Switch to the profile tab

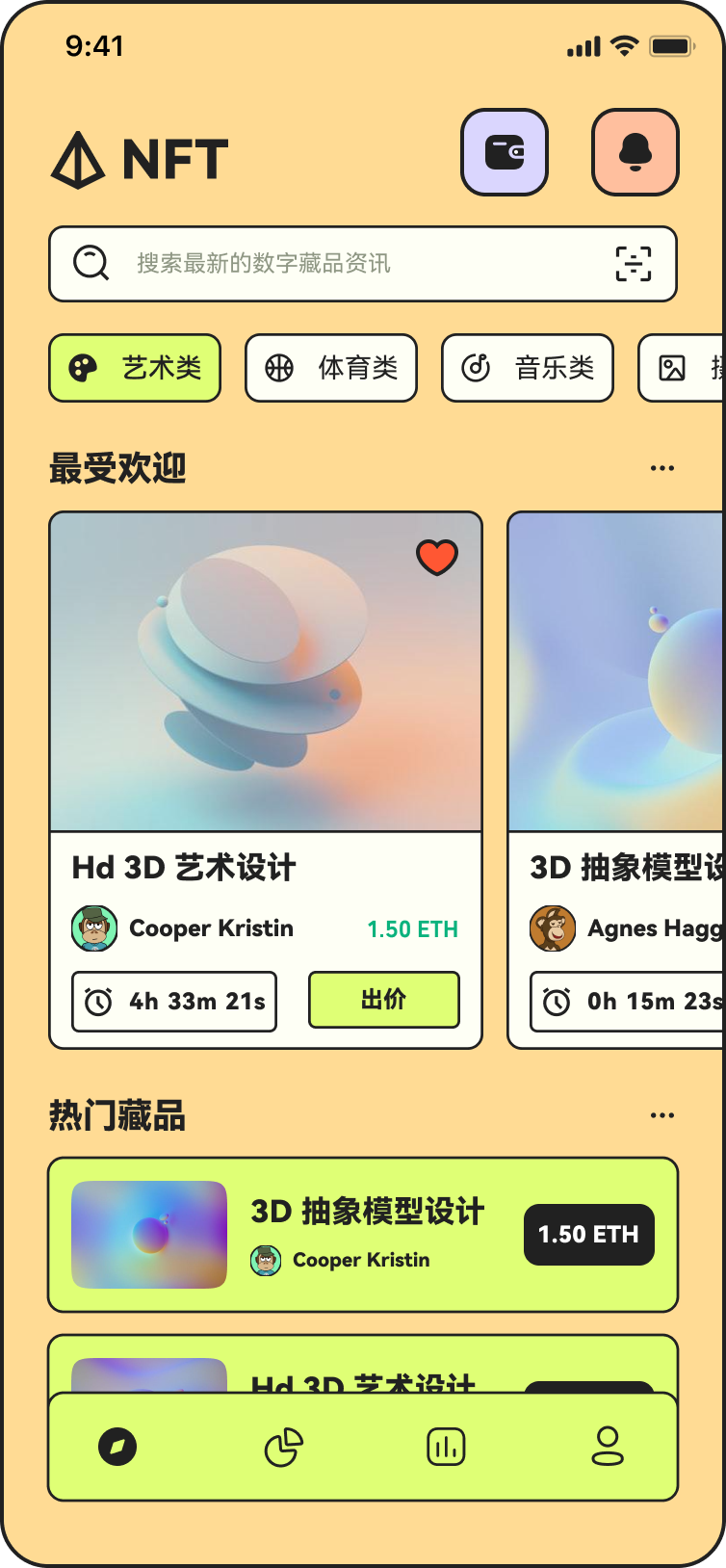(608, 1447)
